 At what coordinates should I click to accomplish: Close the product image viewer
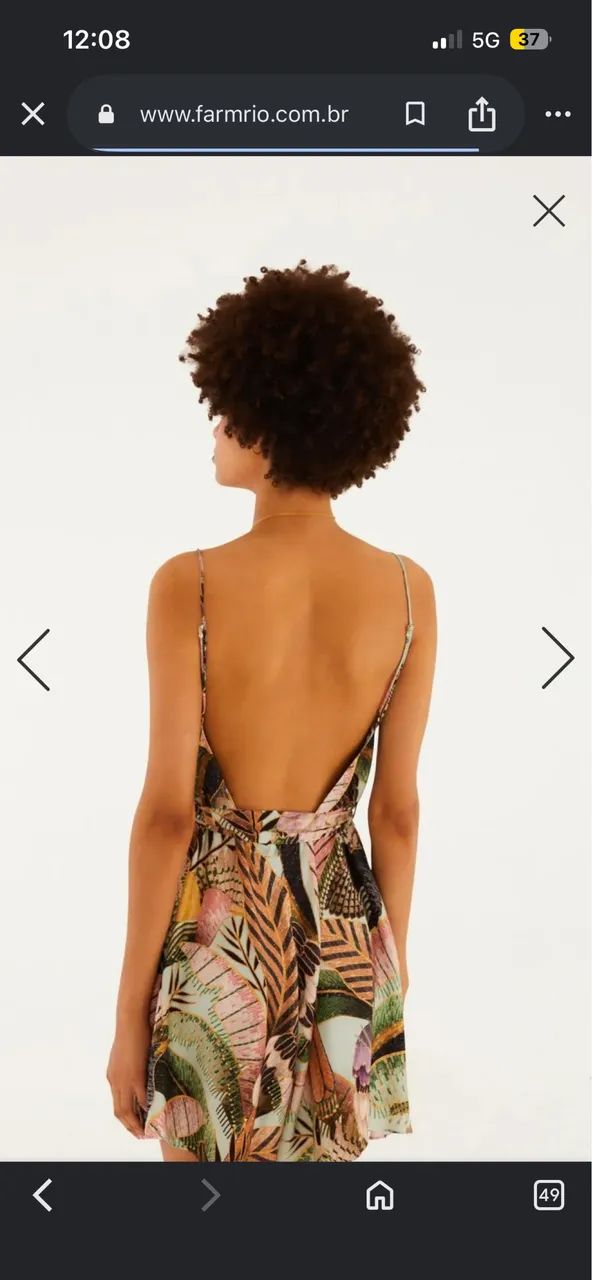pyautogui.click(x=549, y=211)
